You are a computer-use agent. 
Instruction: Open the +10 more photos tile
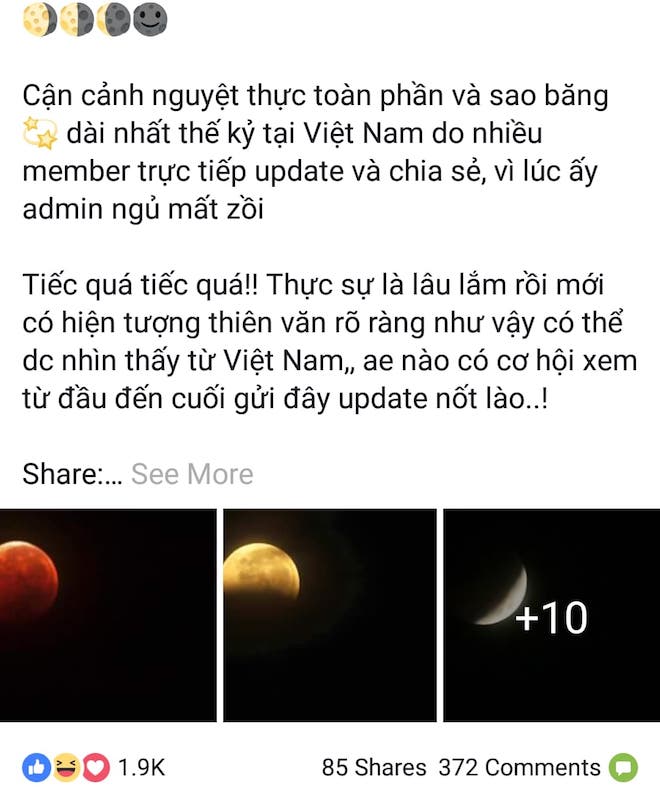click(x=551, y=614)
